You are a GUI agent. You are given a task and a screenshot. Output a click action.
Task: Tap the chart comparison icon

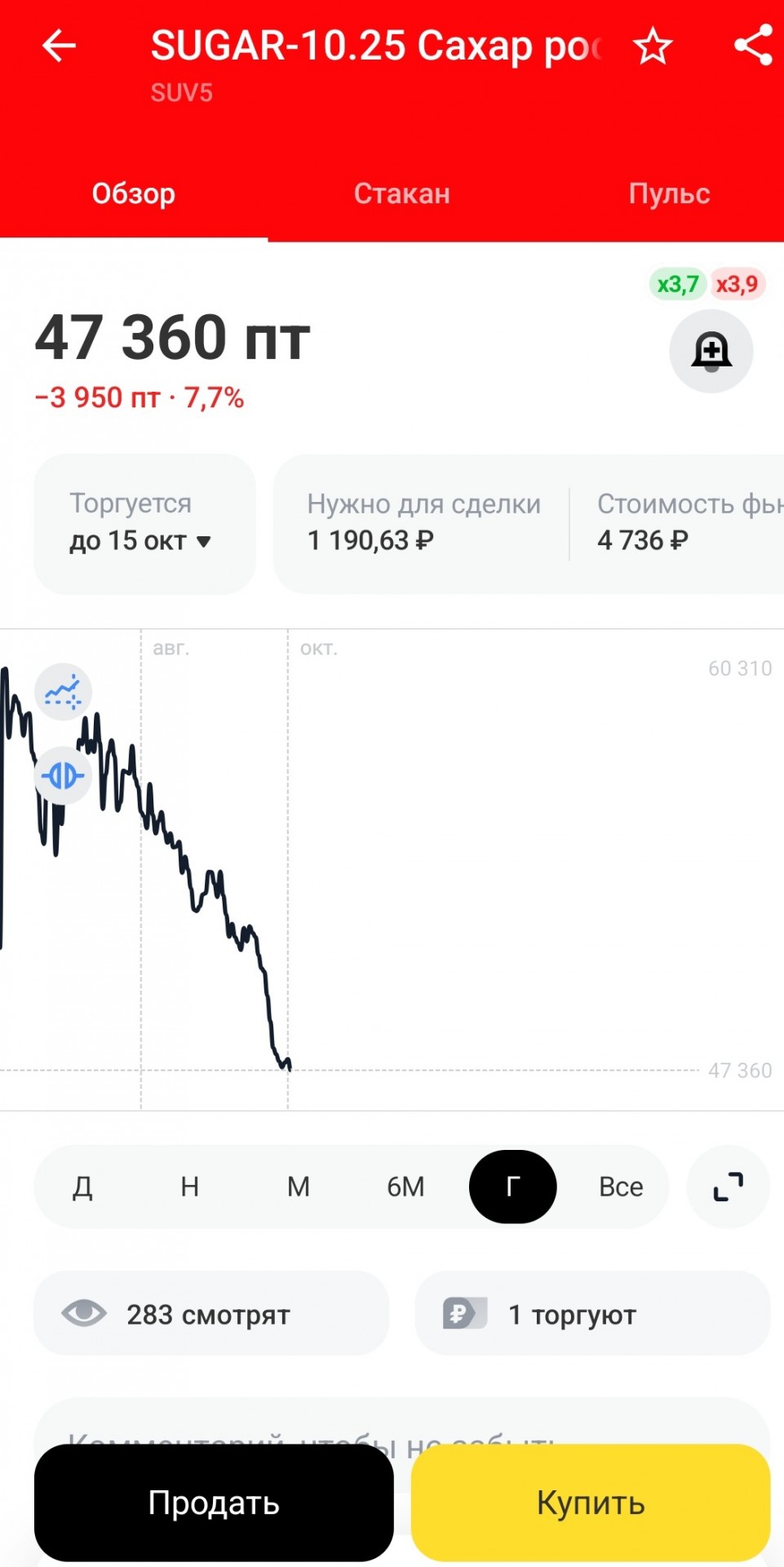click(63, 775)
